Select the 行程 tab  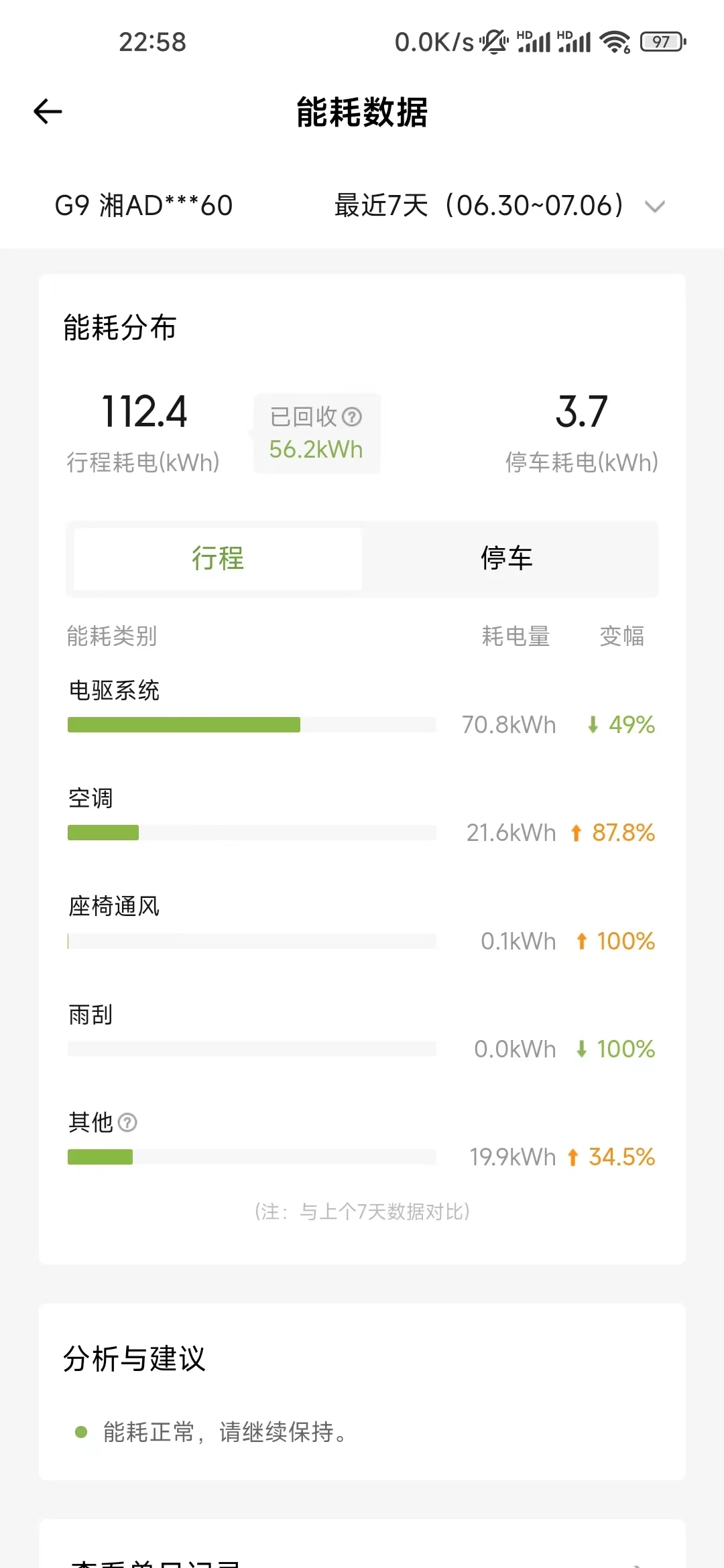click(218, 558)
